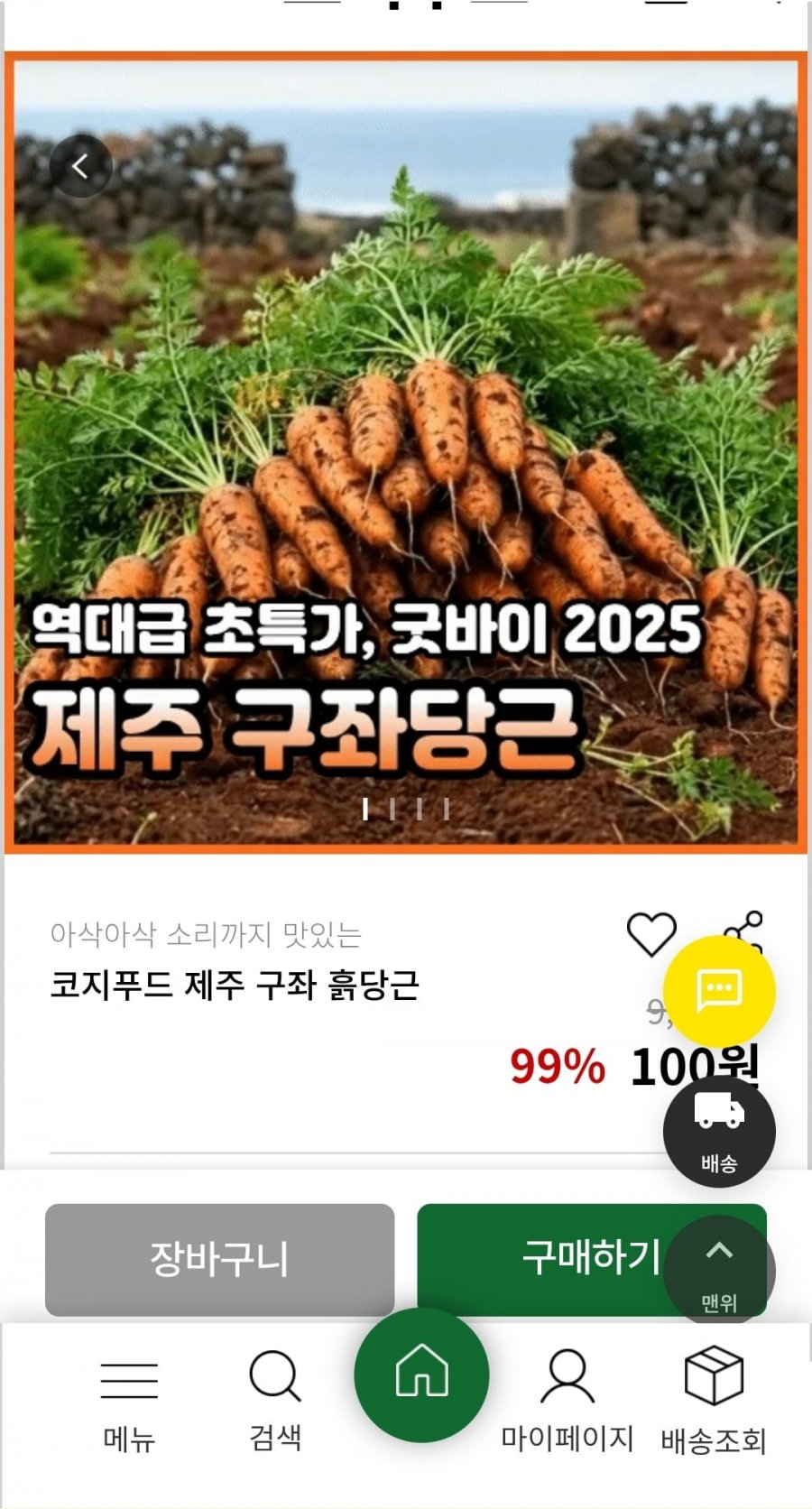Toggle the heart to favorite this product

point(652,931)
